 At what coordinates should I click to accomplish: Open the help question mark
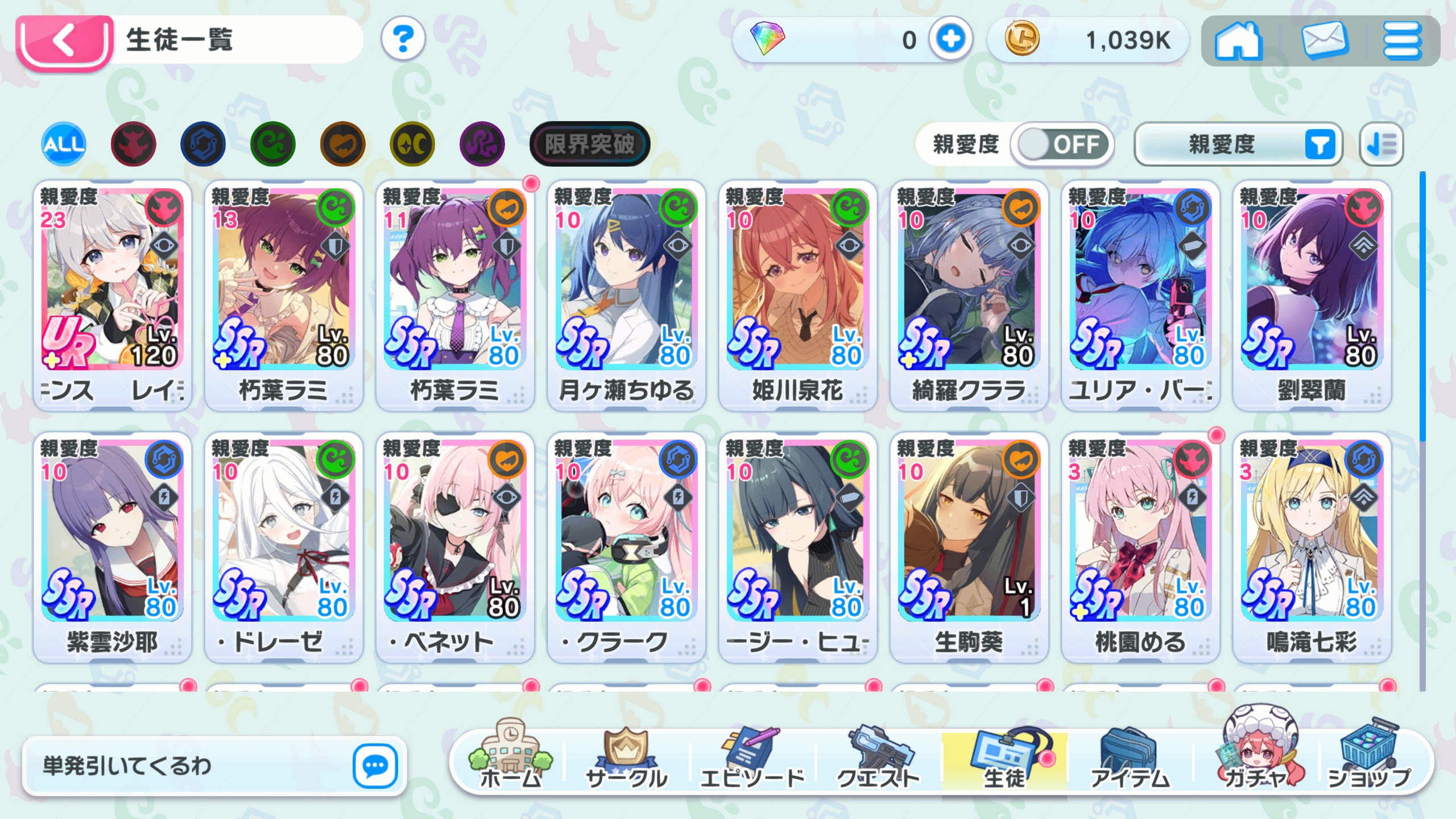click(x=403, y=39)
